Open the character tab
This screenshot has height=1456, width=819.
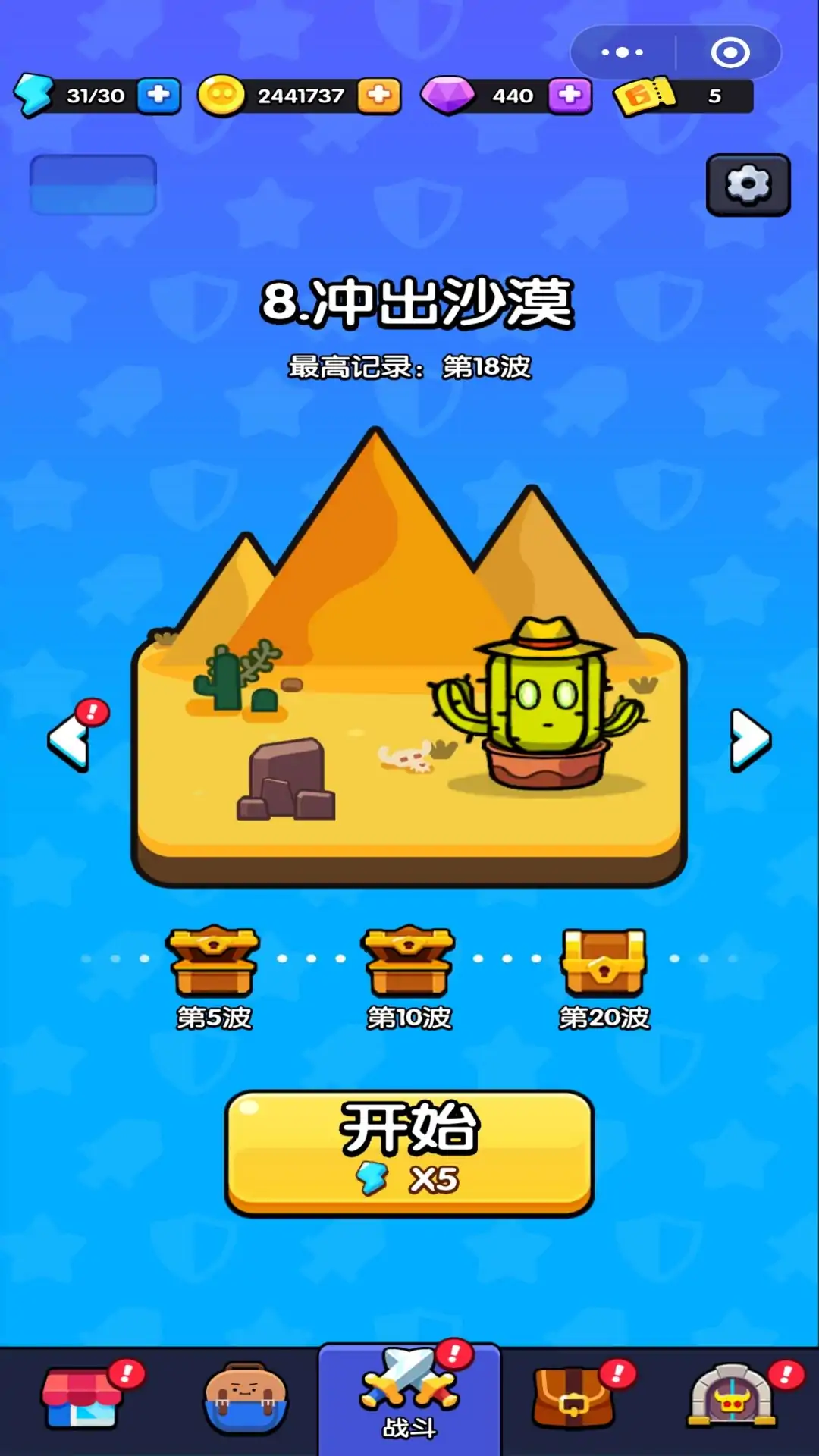245,1399
